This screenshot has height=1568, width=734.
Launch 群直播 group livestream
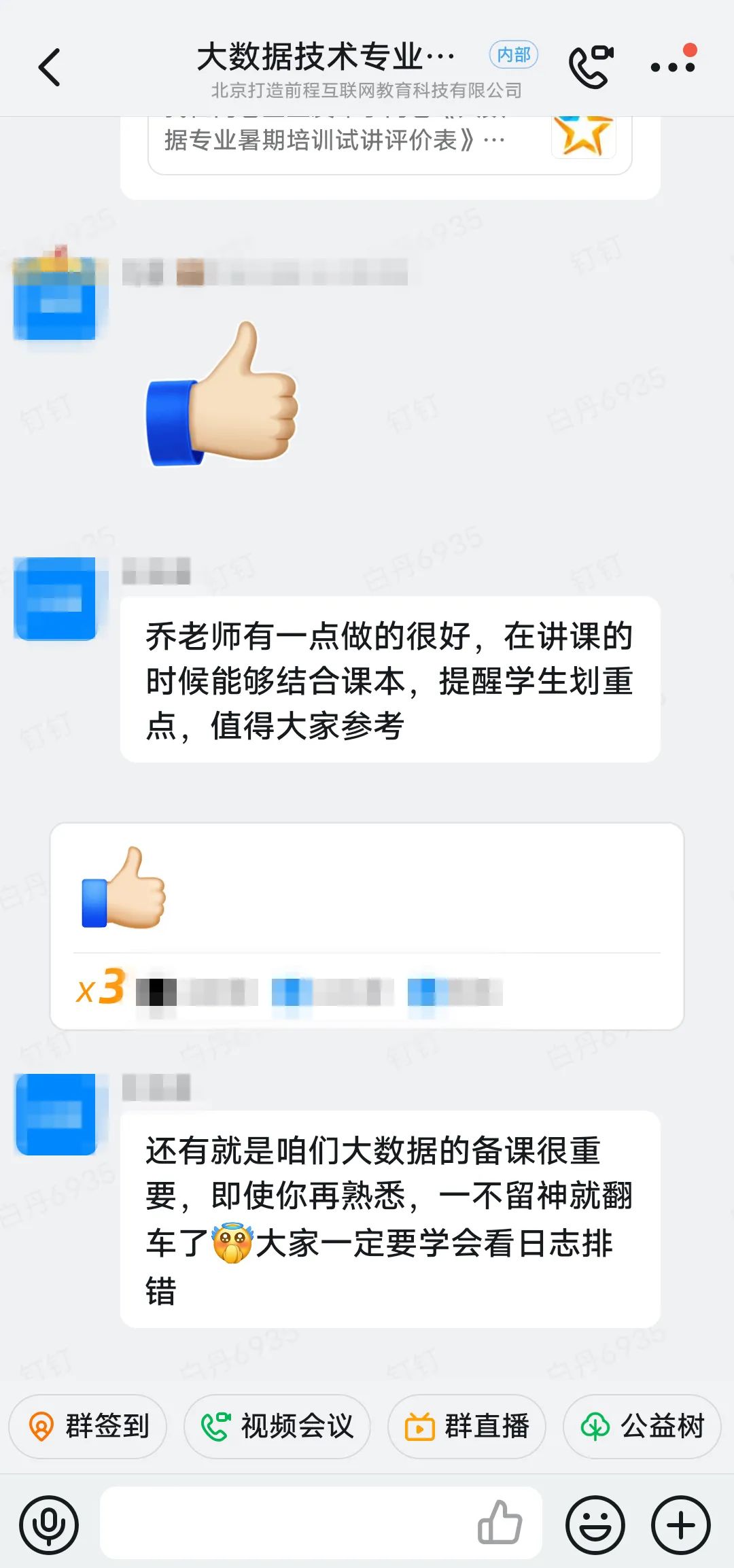tap(467, 1426)
